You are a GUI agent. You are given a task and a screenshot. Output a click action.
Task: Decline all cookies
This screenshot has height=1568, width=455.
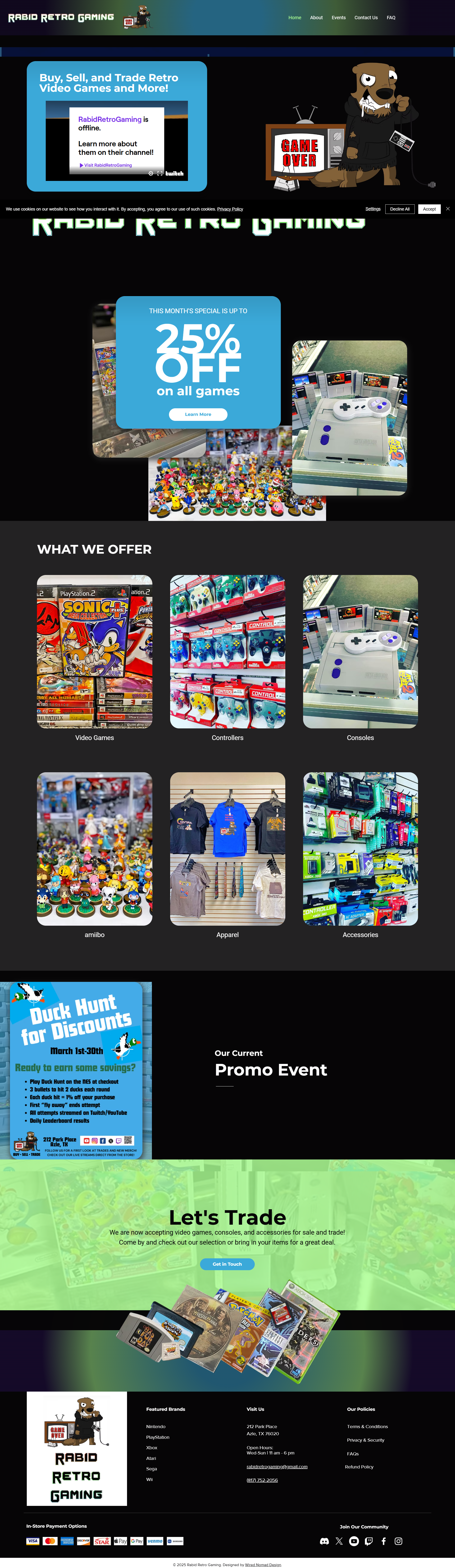(x=400, y=209)
